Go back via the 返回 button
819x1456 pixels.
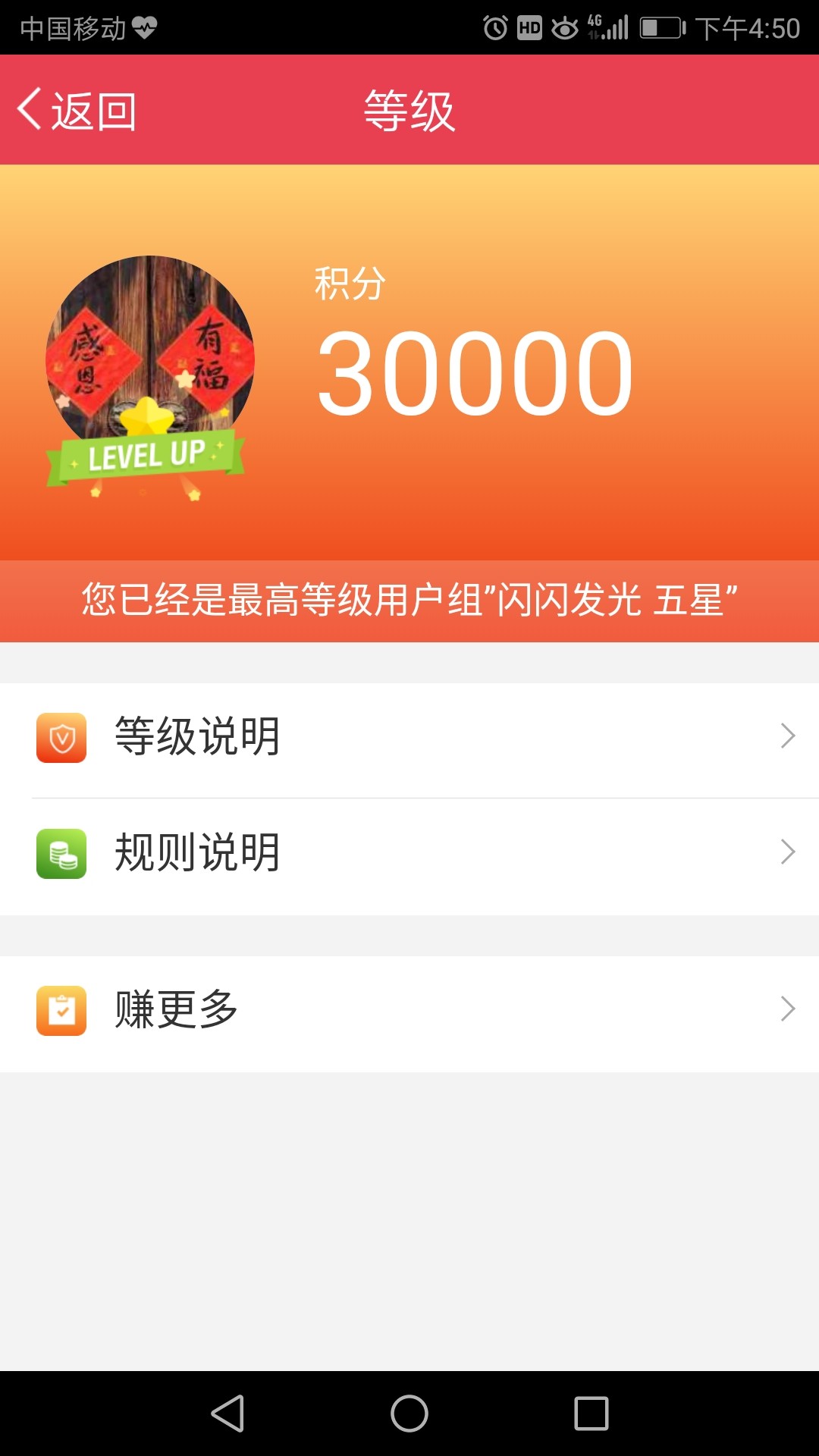[x=77, y=111]
